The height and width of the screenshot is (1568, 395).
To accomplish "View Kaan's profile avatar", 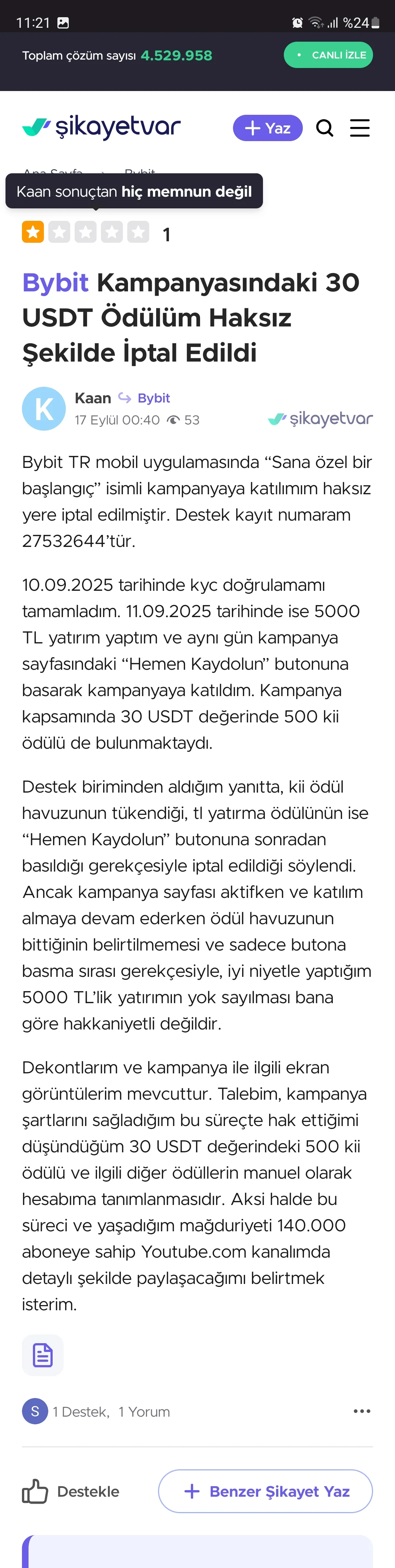I will pos(44,408).
